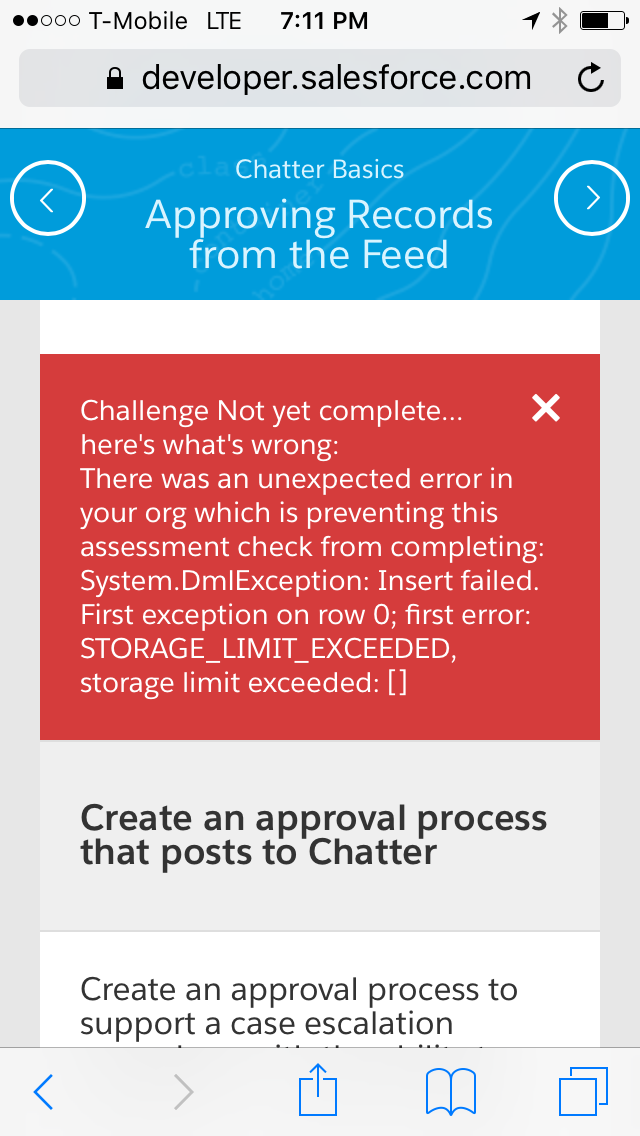Show open Safari tabs

(582, 1092)
